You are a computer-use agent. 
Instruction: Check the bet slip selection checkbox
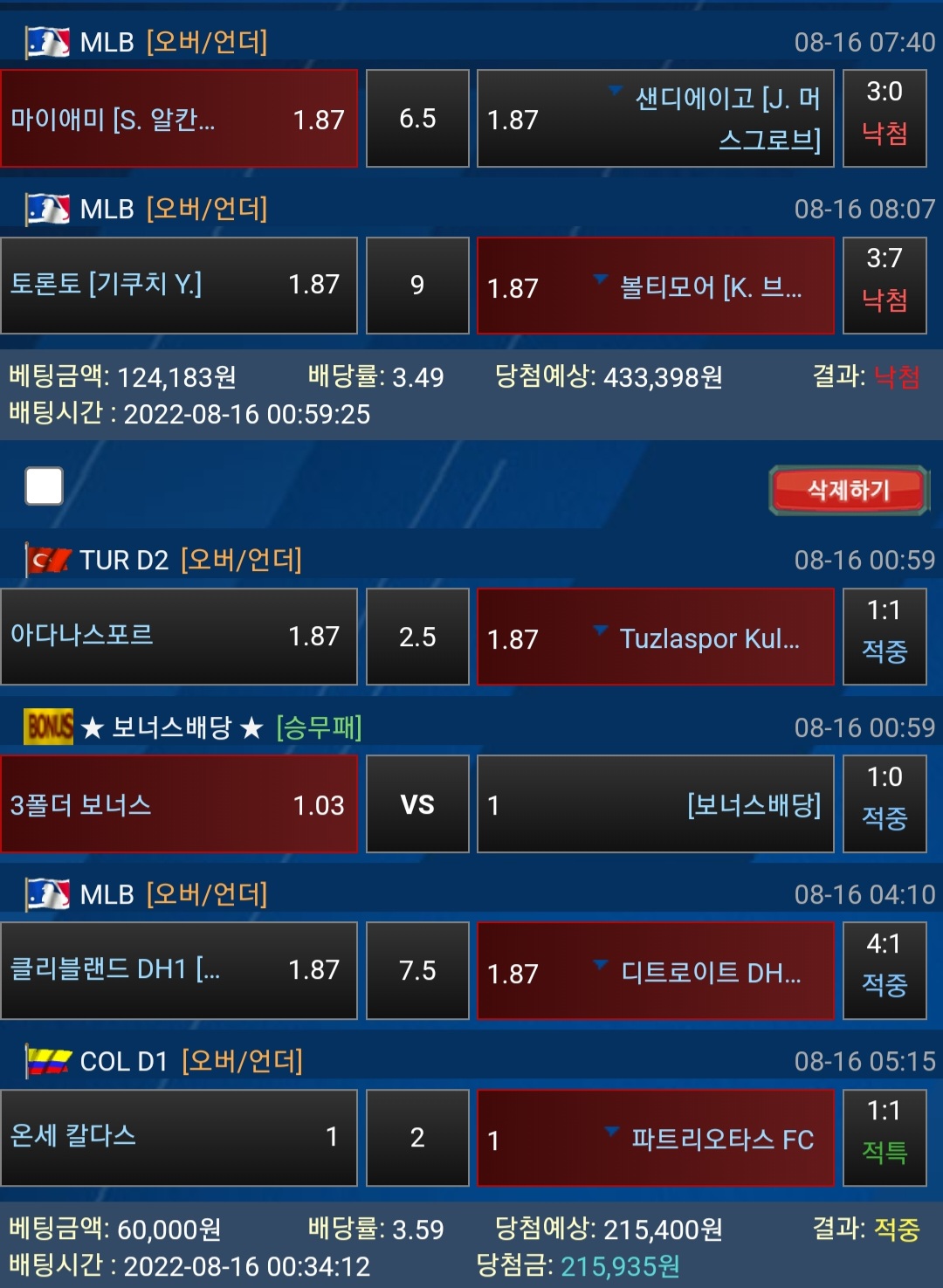pyautogui.click(x=45, y=486)
